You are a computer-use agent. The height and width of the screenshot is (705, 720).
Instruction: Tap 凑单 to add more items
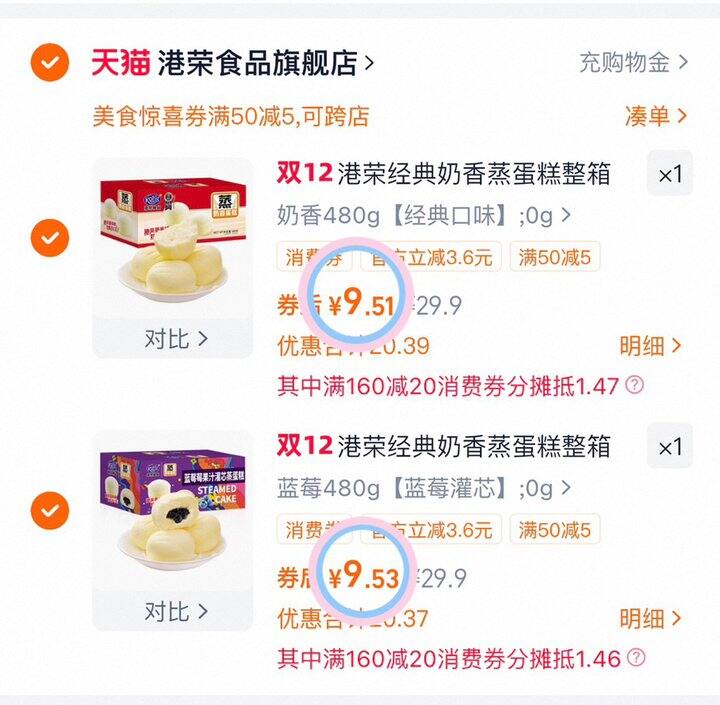click(x=656, y=116)
